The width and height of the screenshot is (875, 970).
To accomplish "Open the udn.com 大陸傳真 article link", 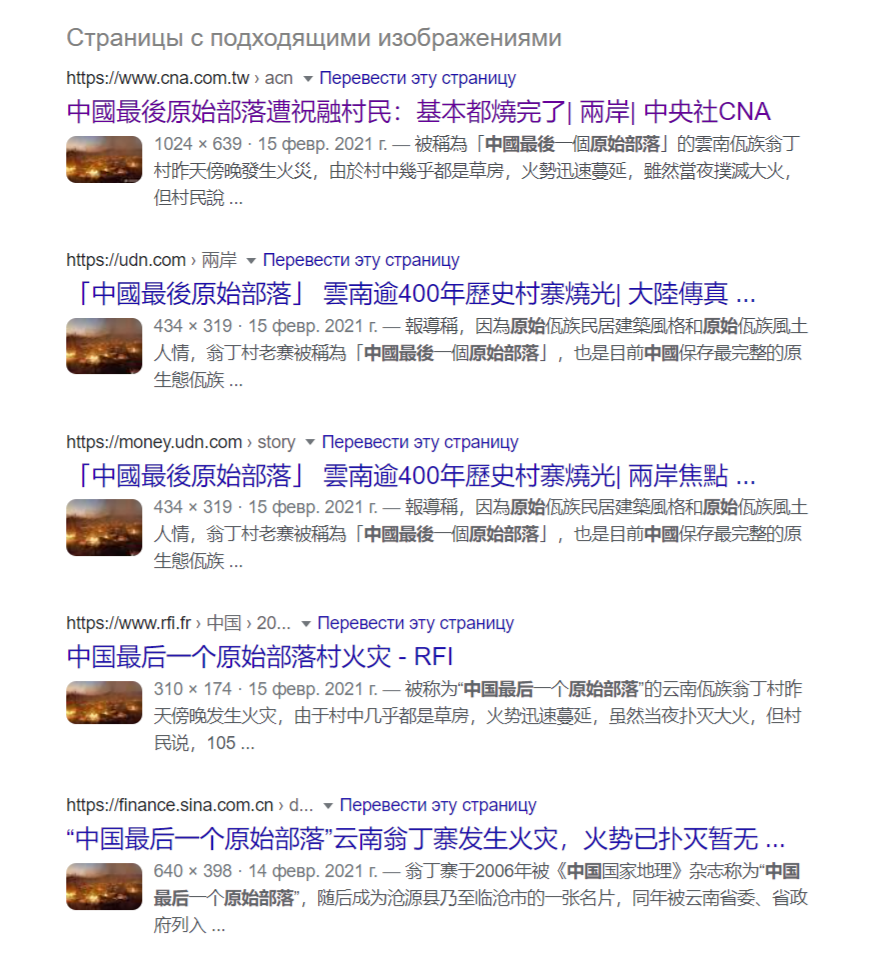I will pyautogui.click(x=410, y=293).
